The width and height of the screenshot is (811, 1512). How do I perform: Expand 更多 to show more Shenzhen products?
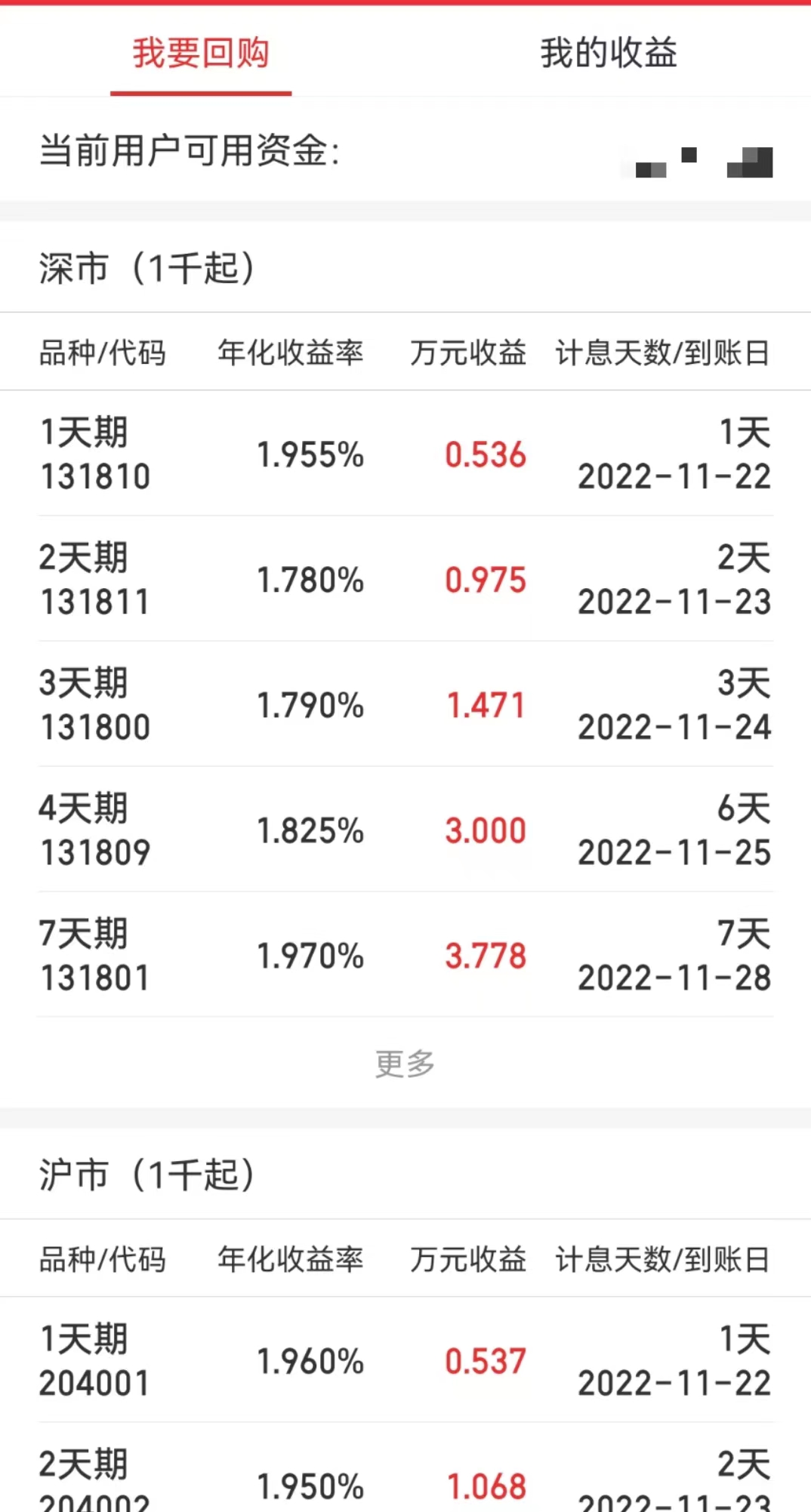[404, 1064]
